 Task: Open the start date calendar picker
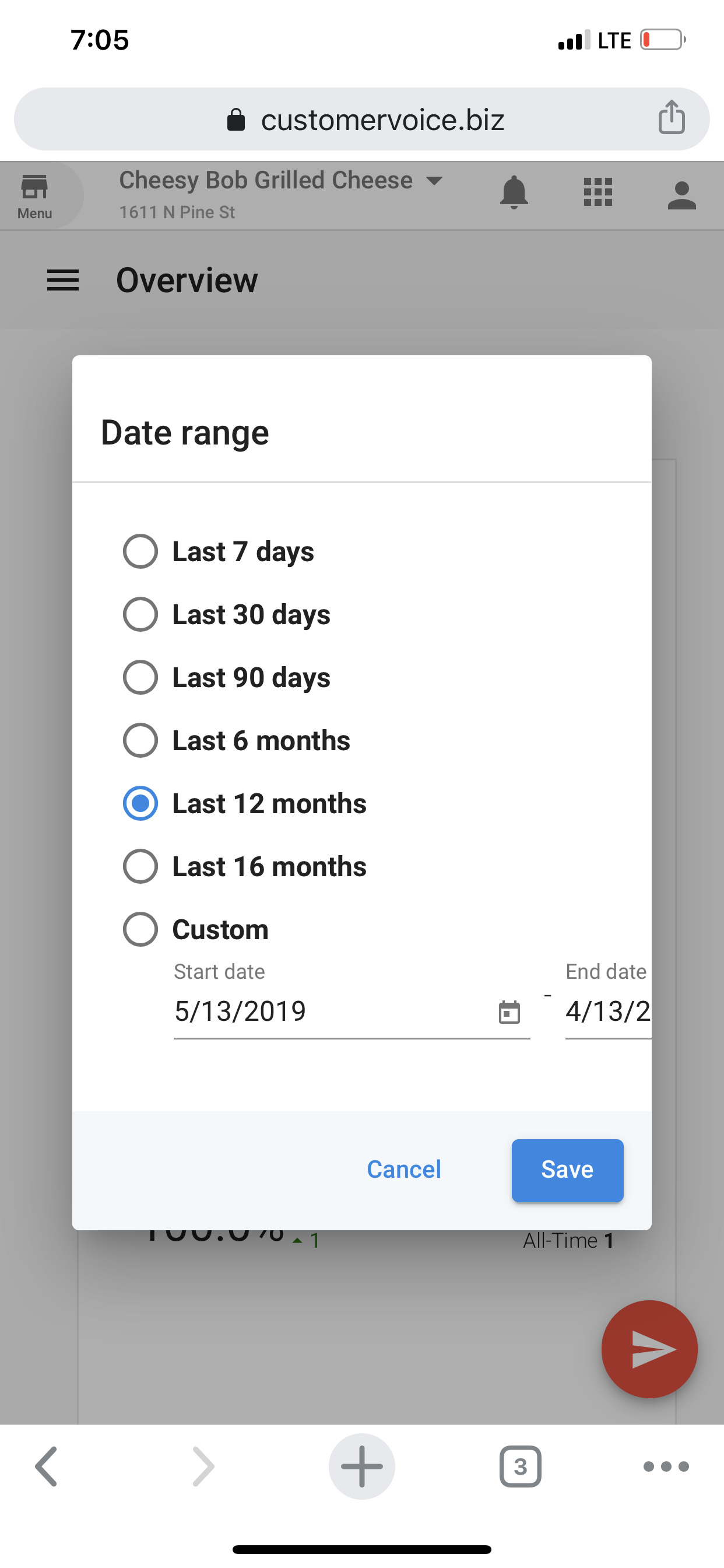tap(509, 1013)
